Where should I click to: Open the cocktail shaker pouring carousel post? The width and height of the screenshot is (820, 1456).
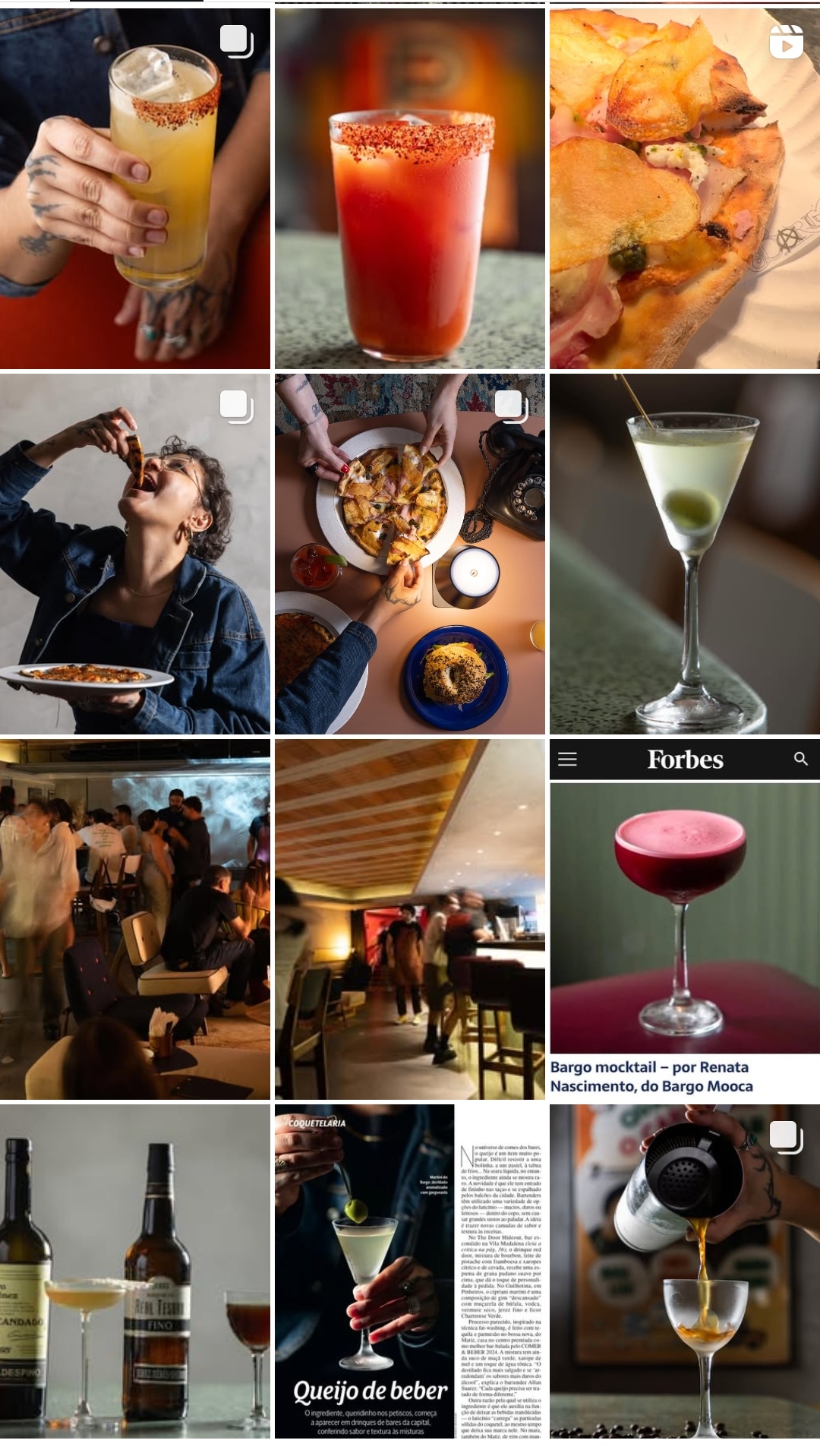[684, 1272]
